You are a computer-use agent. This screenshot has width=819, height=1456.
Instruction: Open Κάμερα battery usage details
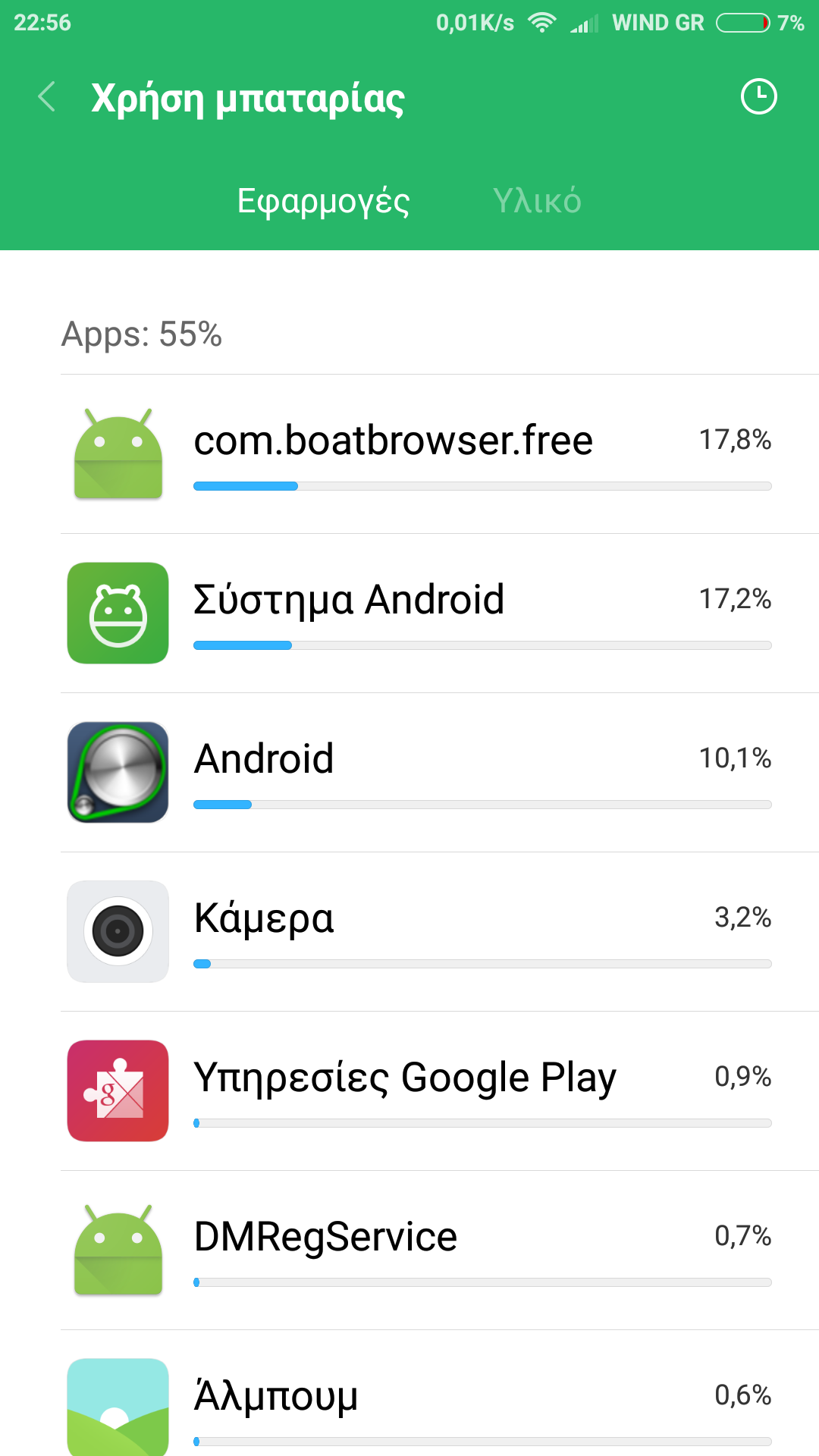(425, 933)
